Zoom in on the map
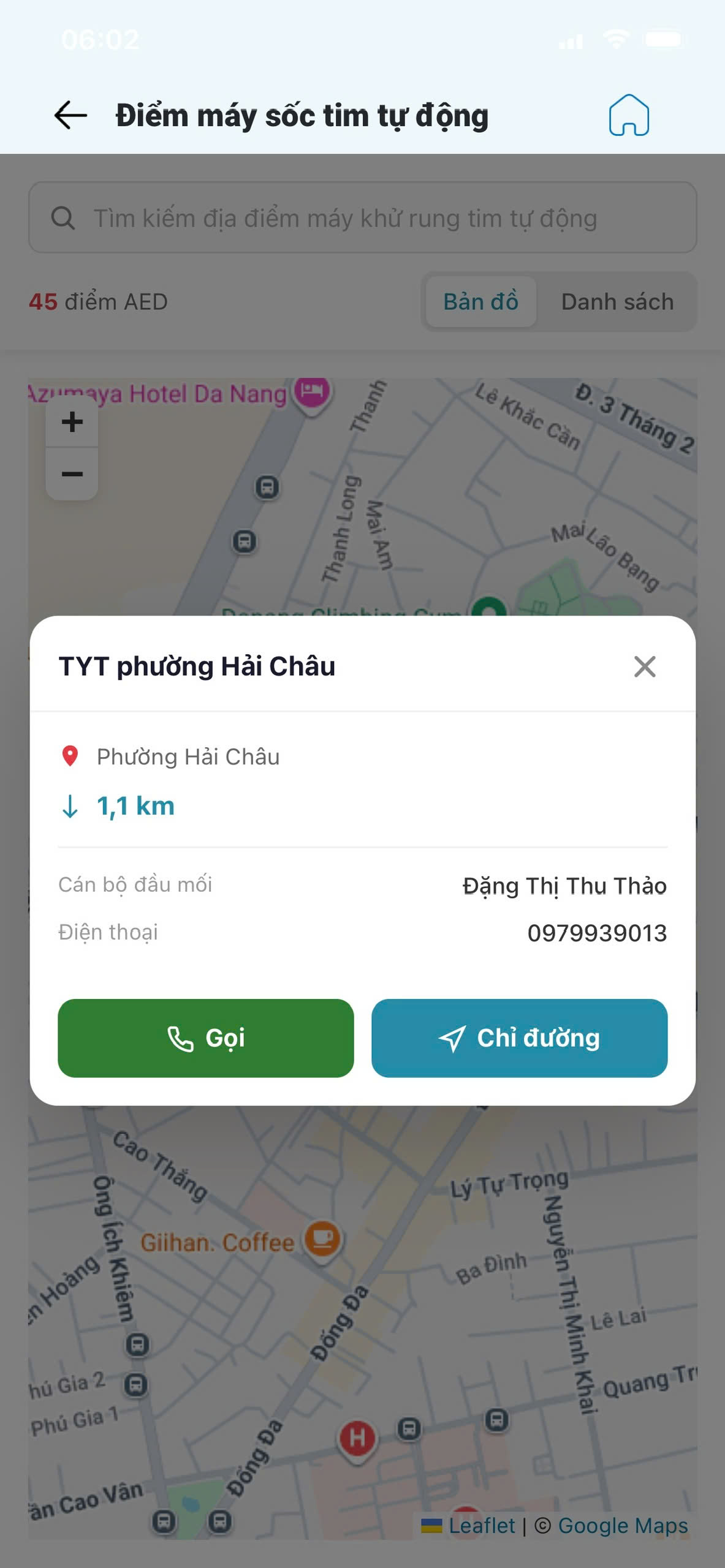 (72, 422)
